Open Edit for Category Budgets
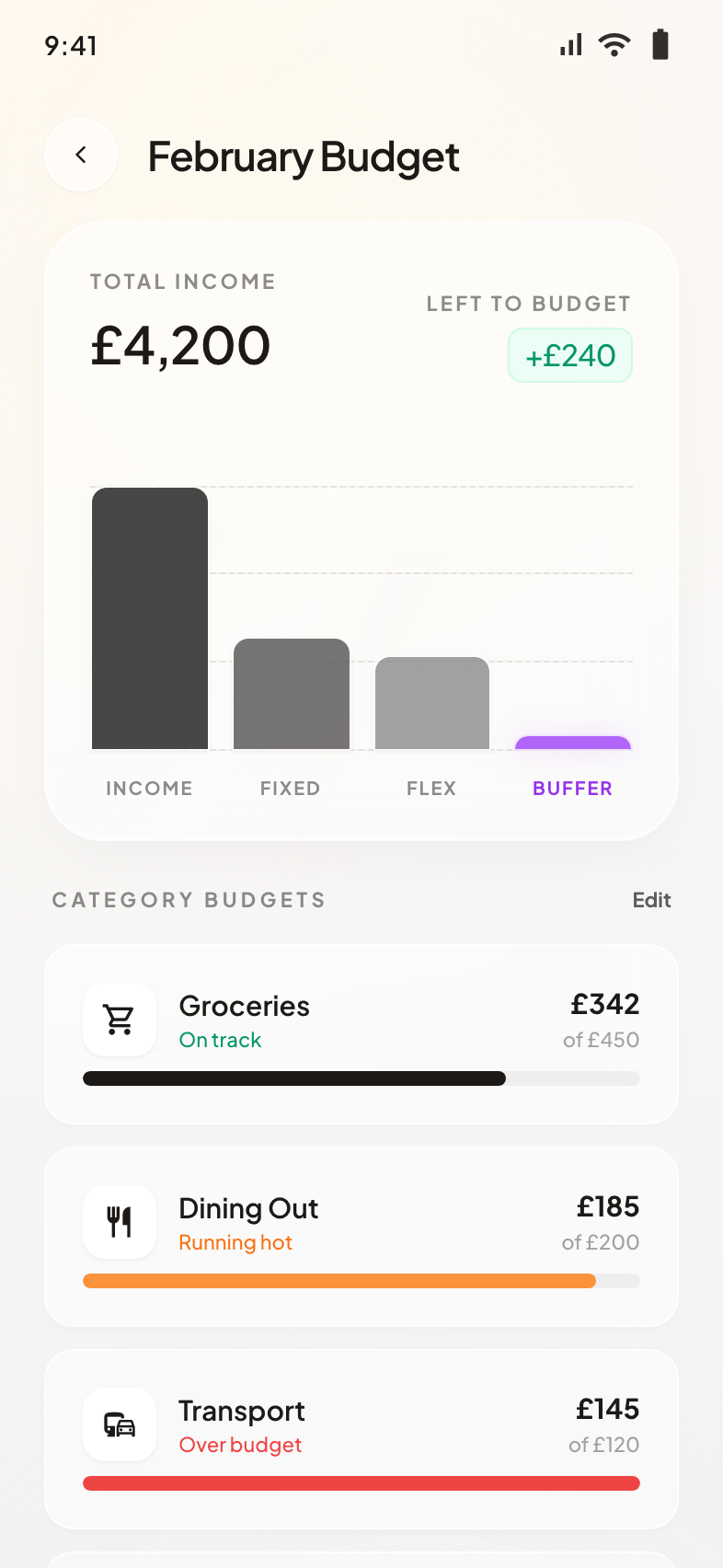 pyautogui.click(x=651, y=900)
